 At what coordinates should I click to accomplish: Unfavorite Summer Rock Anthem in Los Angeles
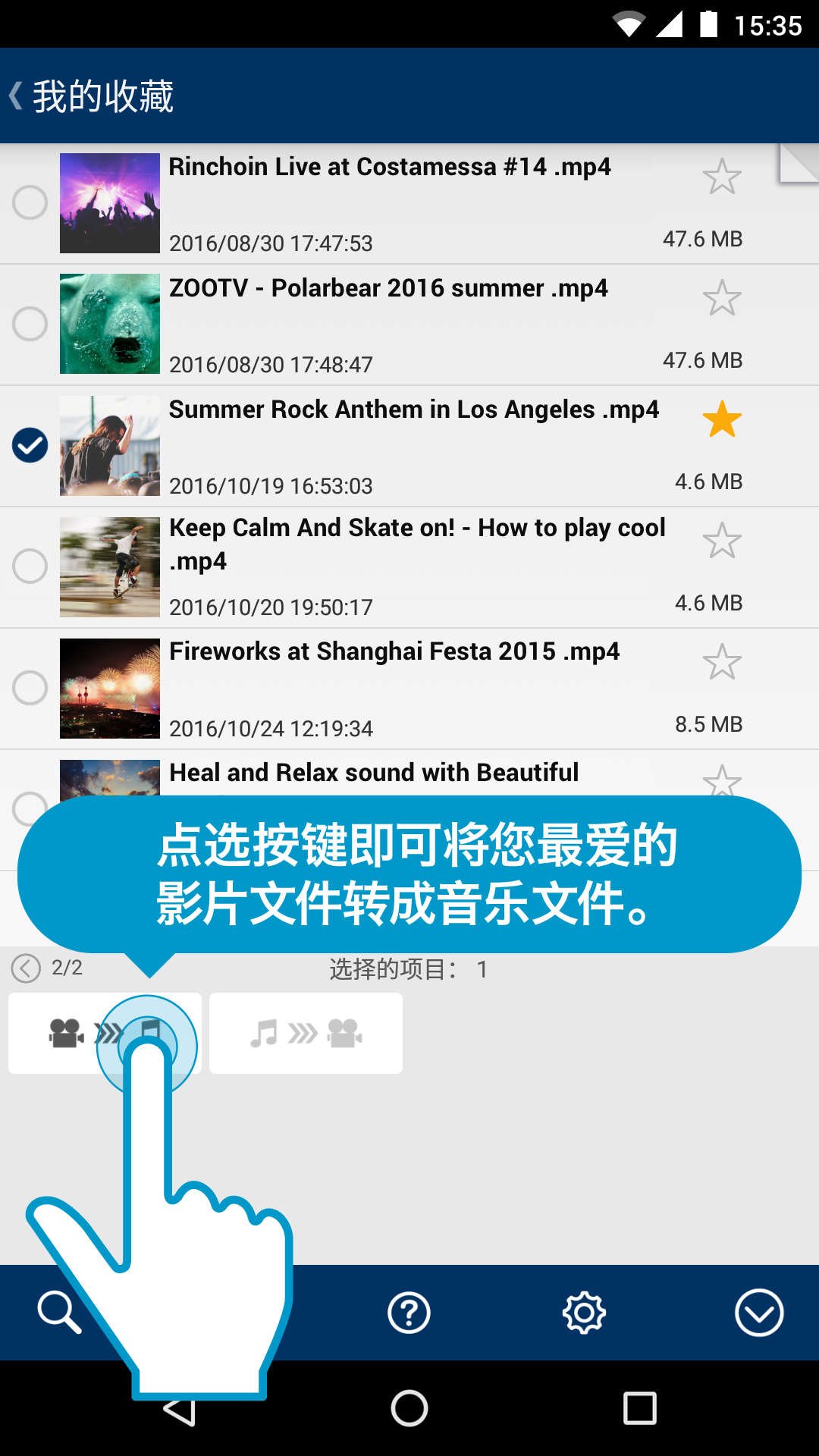click(721, 419)
